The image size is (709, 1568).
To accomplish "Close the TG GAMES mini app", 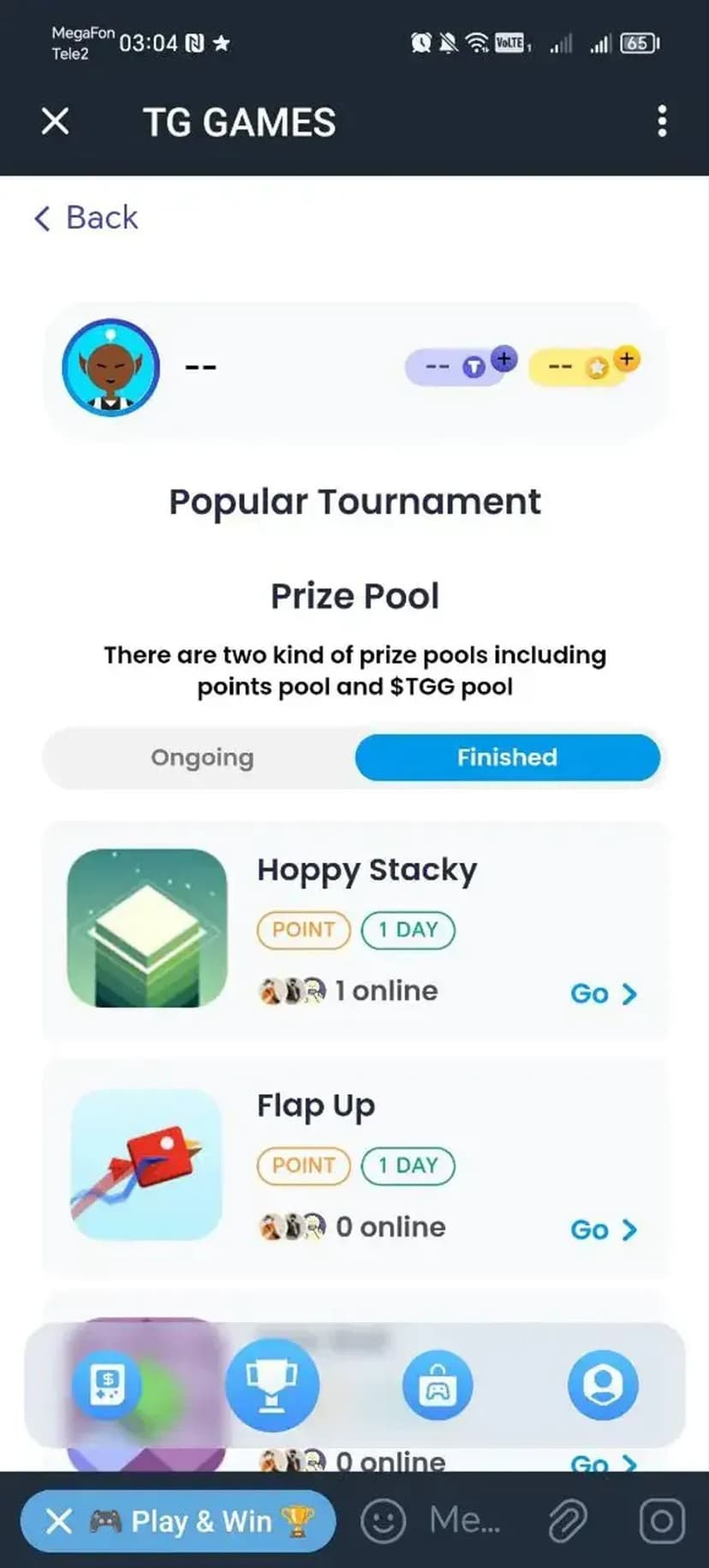I will click(56, 122).
